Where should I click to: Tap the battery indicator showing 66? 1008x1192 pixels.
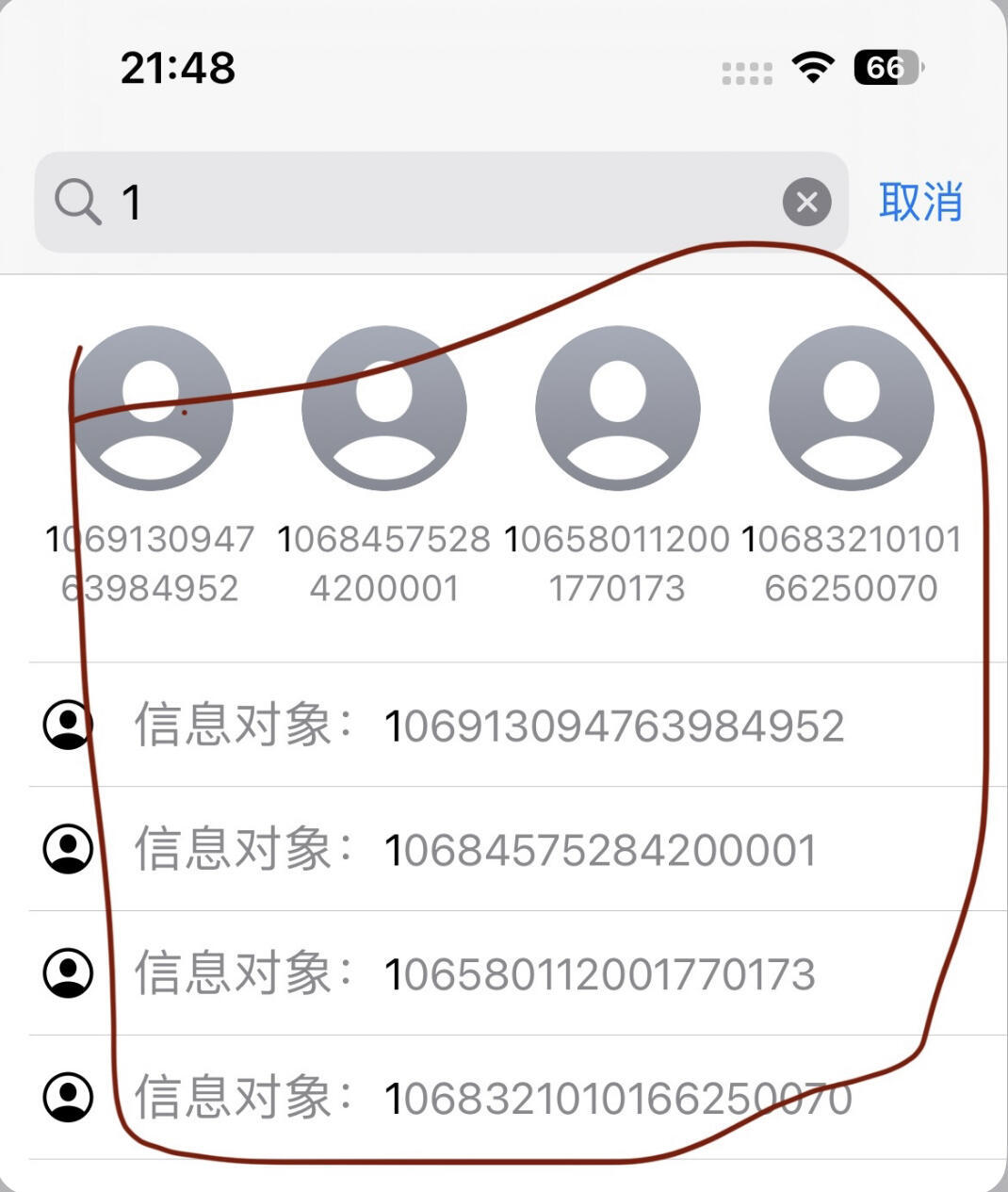(x=886, y=66)
